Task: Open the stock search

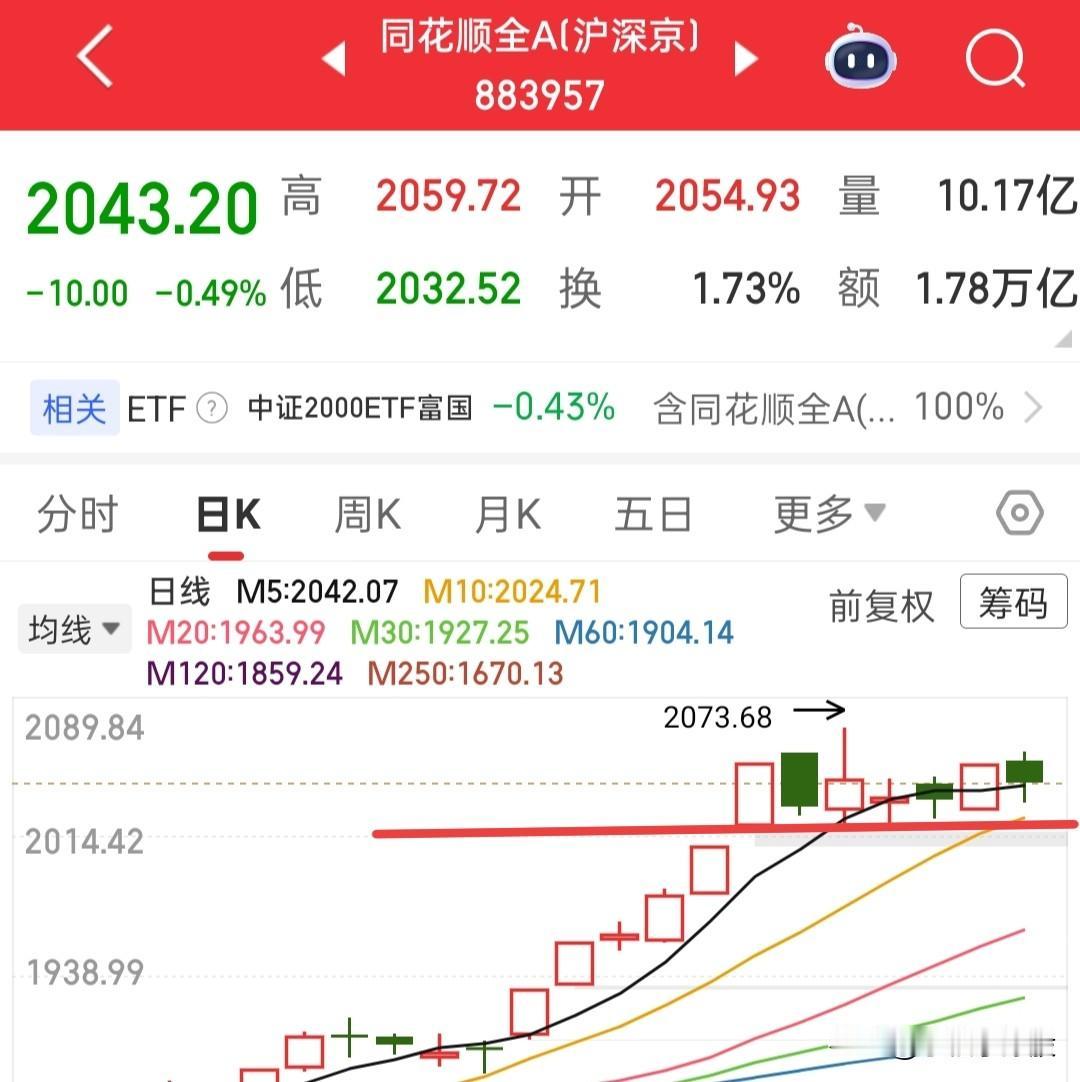Action: coord(994,60)
